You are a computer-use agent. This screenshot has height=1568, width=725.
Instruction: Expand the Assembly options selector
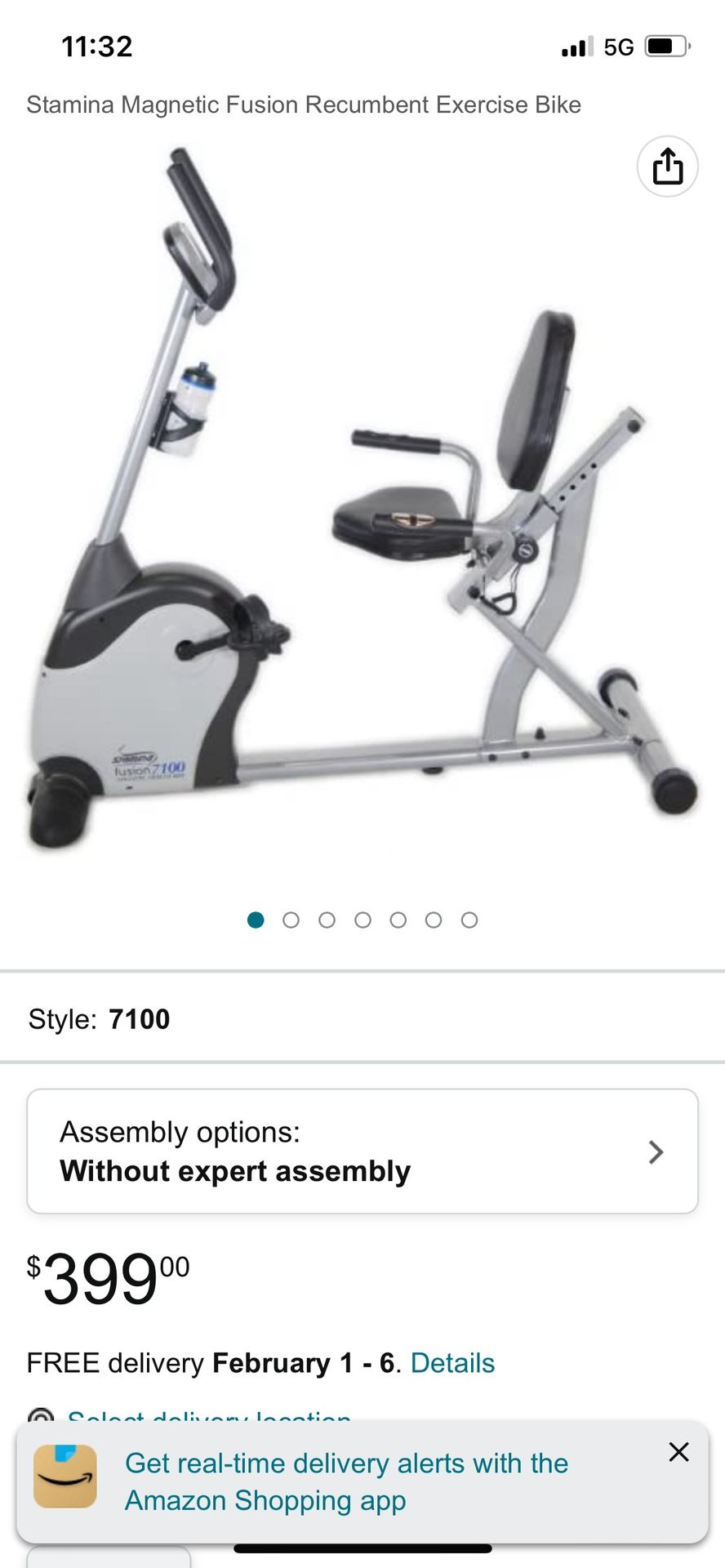tap(362, 1151)
